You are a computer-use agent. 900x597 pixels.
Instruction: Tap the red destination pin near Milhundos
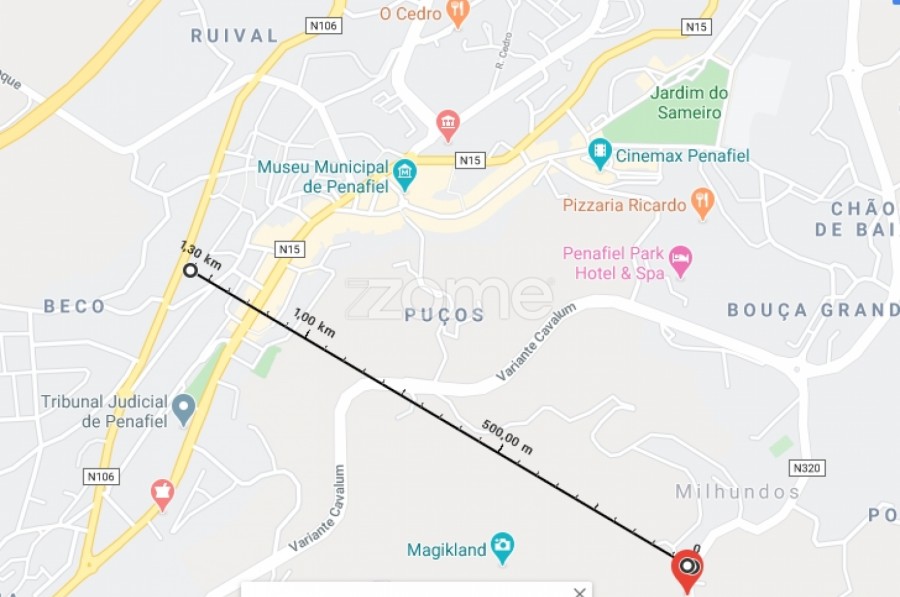(x=687, y=567)
